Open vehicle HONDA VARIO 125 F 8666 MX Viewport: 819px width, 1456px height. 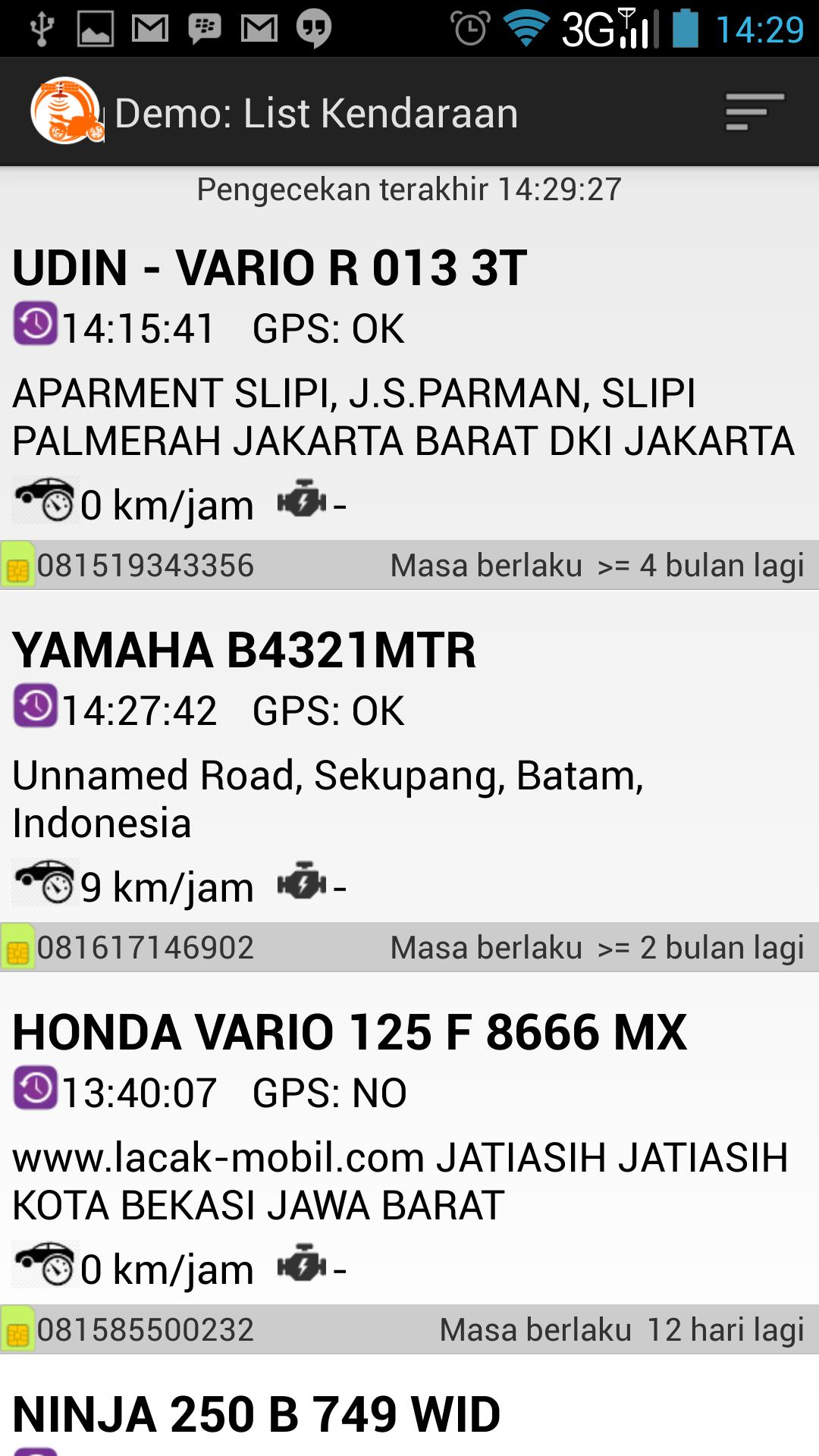click(349, 1033)
